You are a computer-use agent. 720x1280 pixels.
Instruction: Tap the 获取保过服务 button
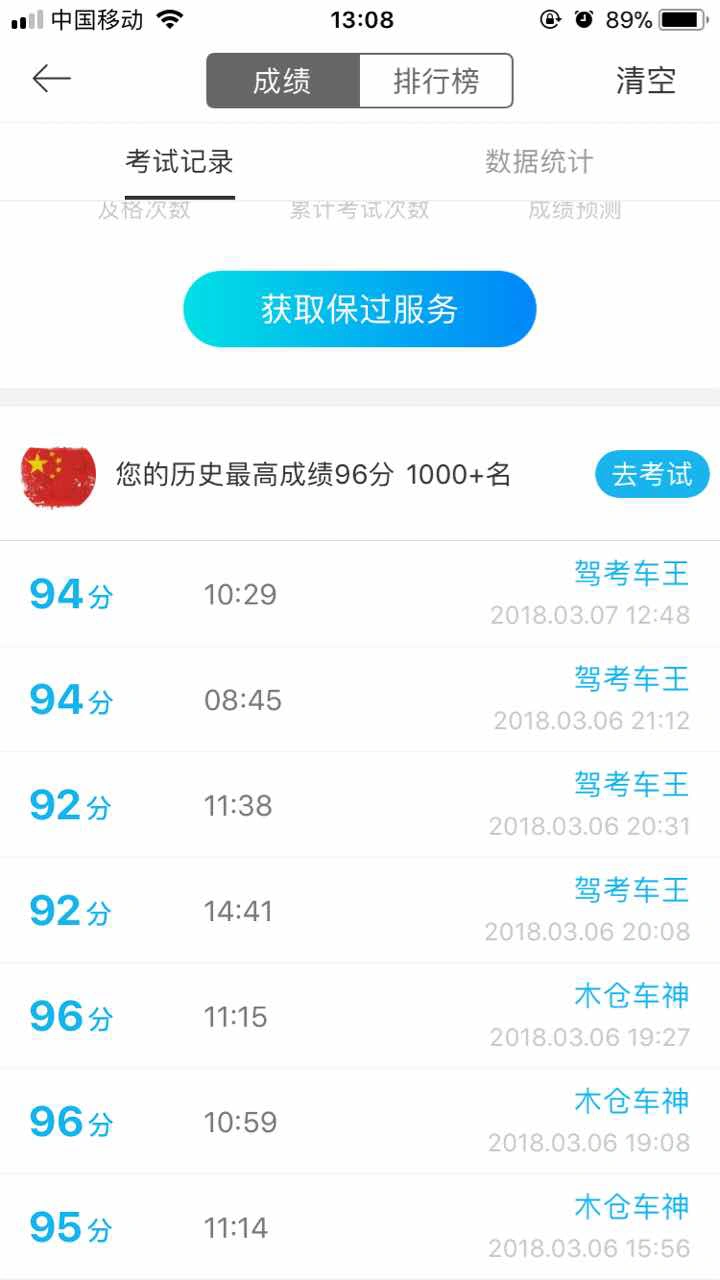click(359, 309)
